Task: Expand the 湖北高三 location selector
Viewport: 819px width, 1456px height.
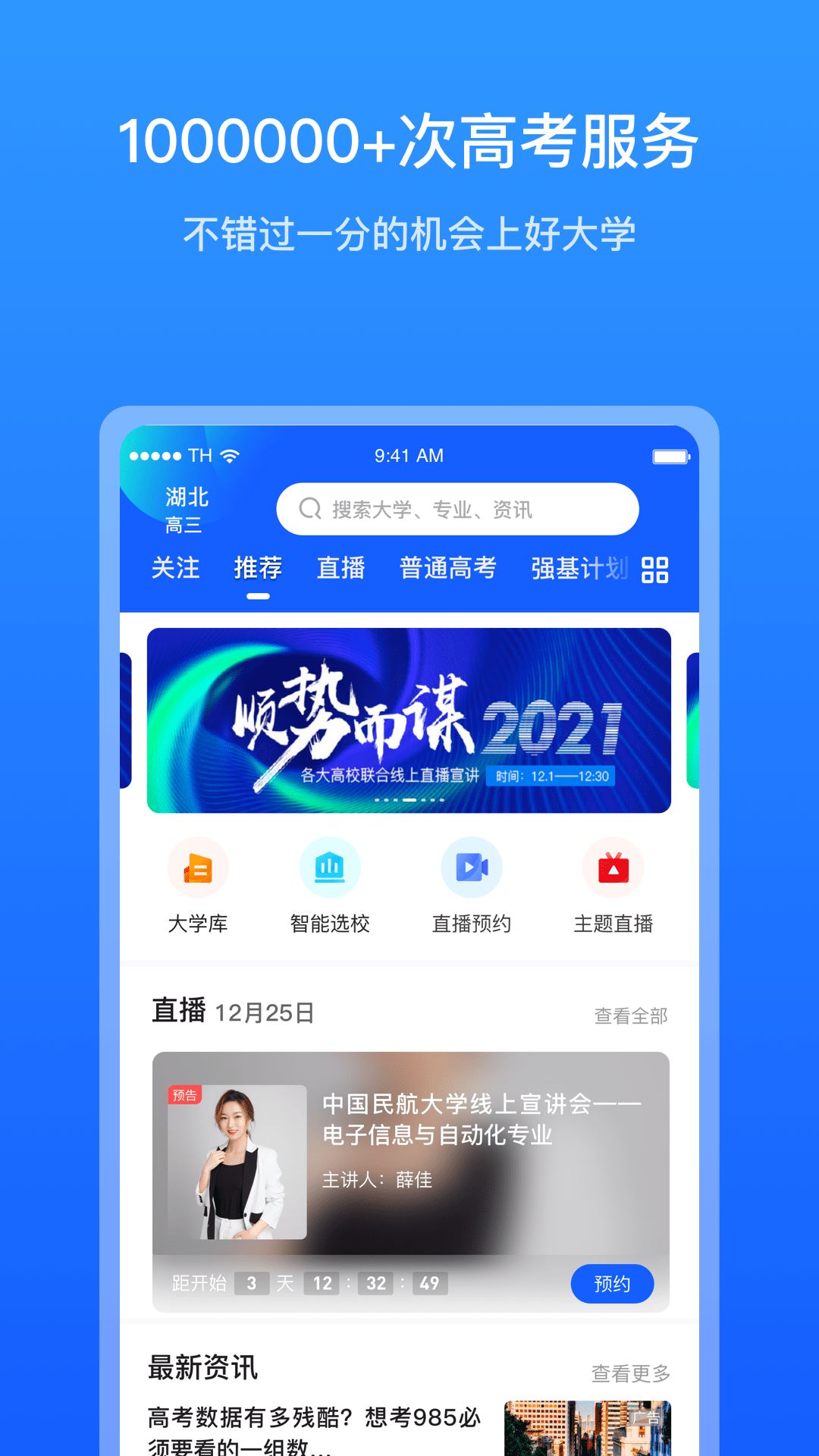Action: pos(185,509)
